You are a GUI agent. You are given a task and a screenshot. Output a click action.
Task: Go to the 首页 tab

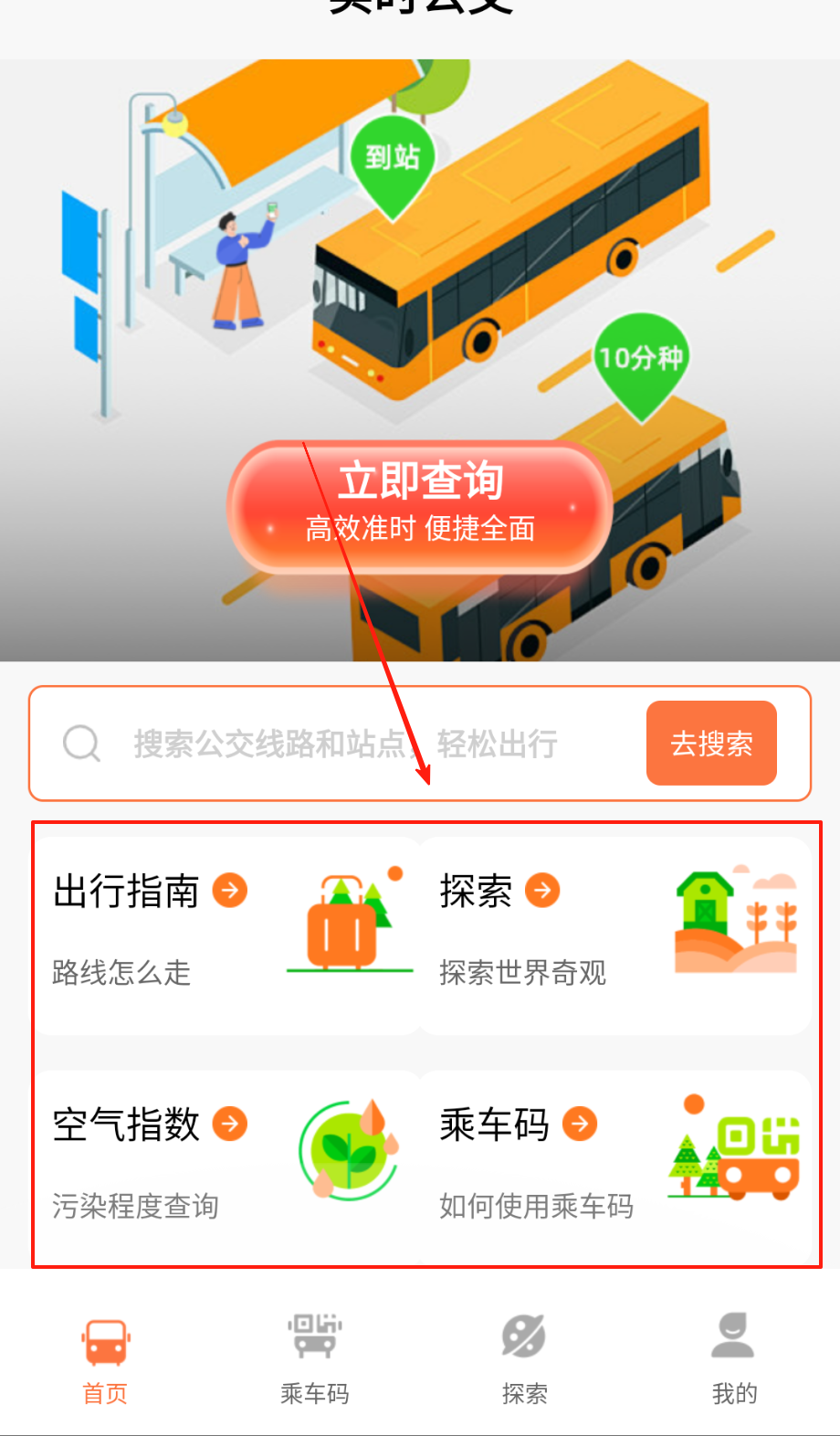[105, 1359]
